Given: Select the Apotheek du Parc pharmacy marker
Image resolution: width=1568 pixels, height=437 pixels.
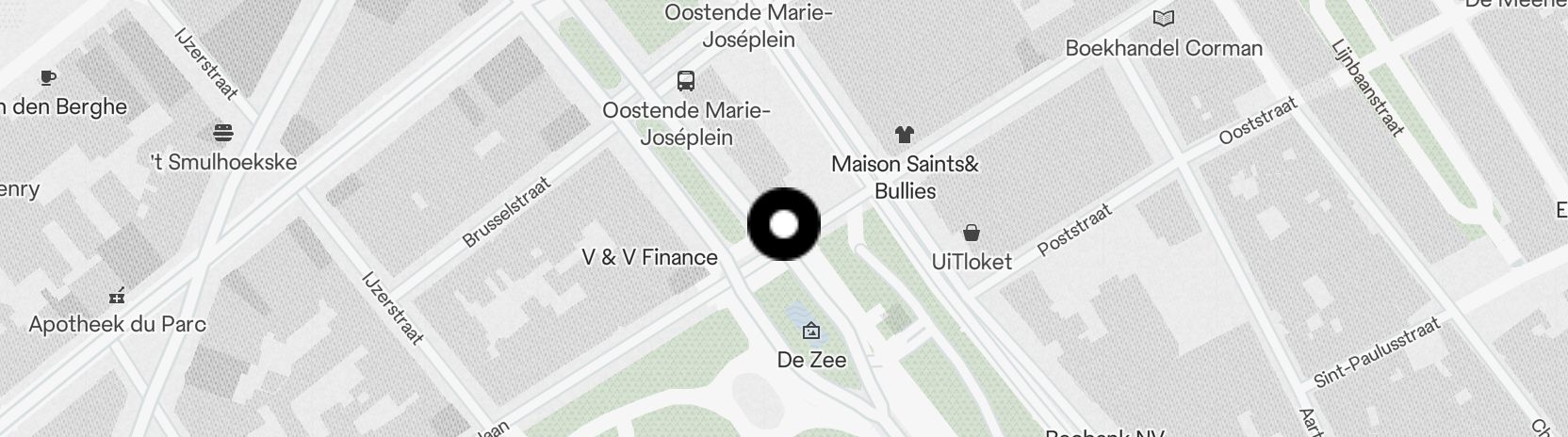Looking at the screenshot, I should click(x=117, y=296).
